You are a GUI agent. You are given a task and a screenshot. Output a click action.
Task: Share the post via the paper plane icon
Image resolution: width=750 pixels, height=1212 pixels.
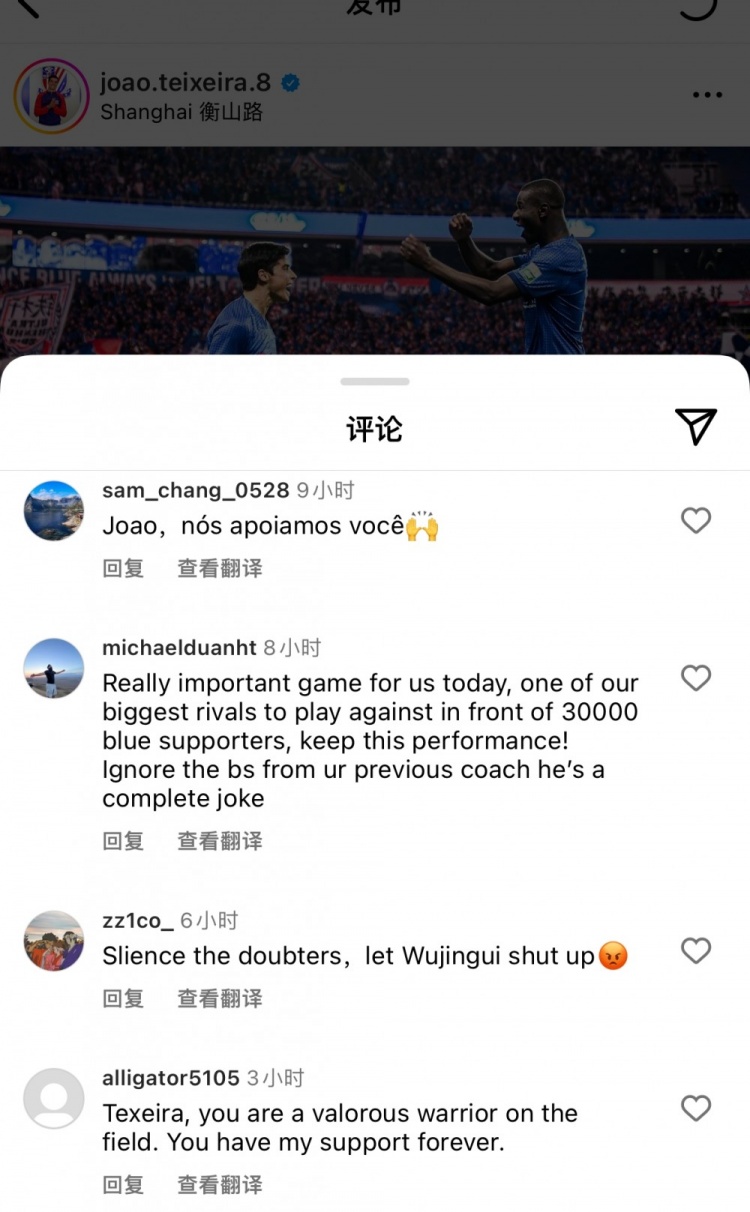coord(696,427)
